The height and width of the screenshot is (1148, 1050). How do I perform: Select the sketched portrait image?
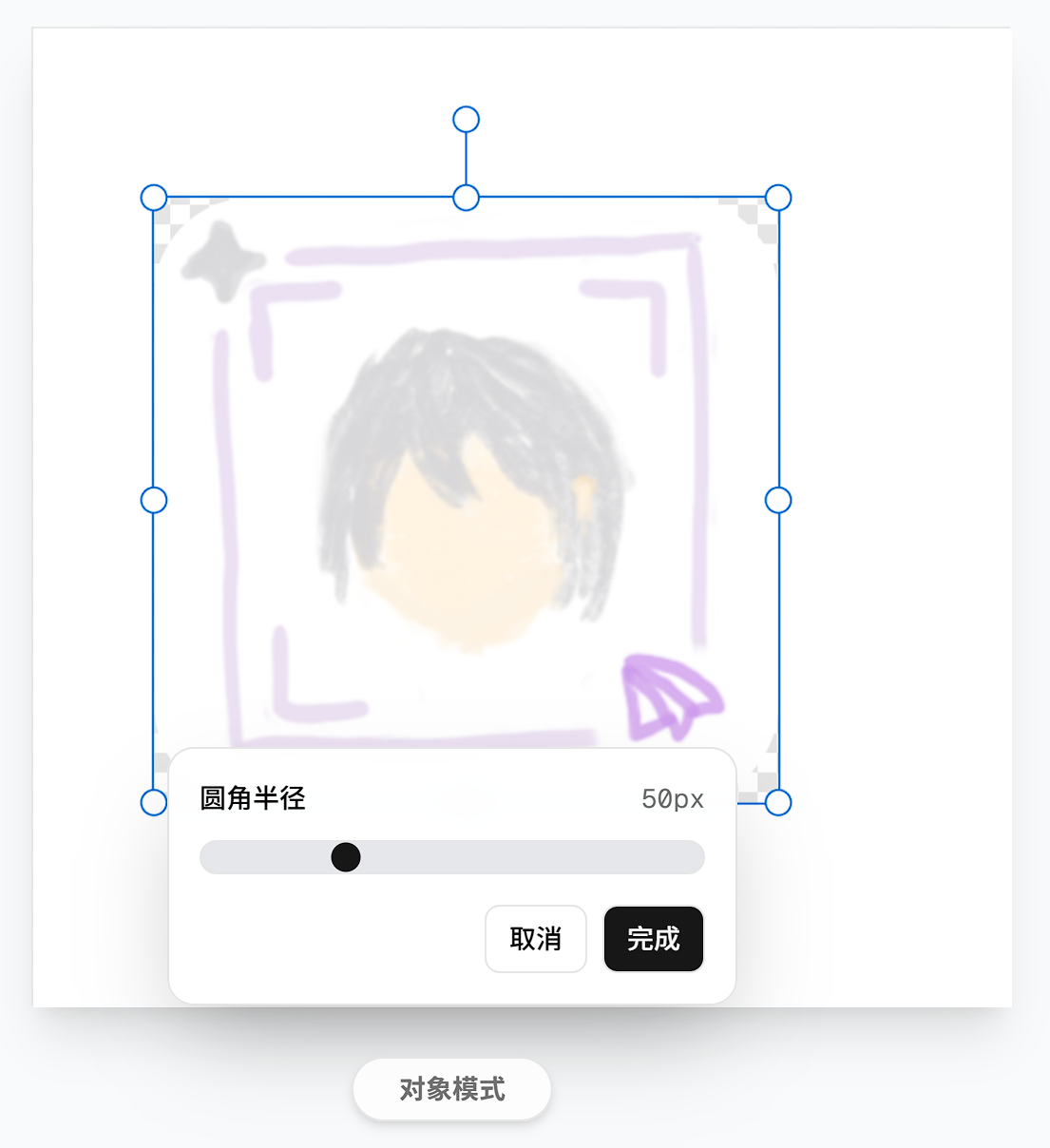click(x=466, y=475)
